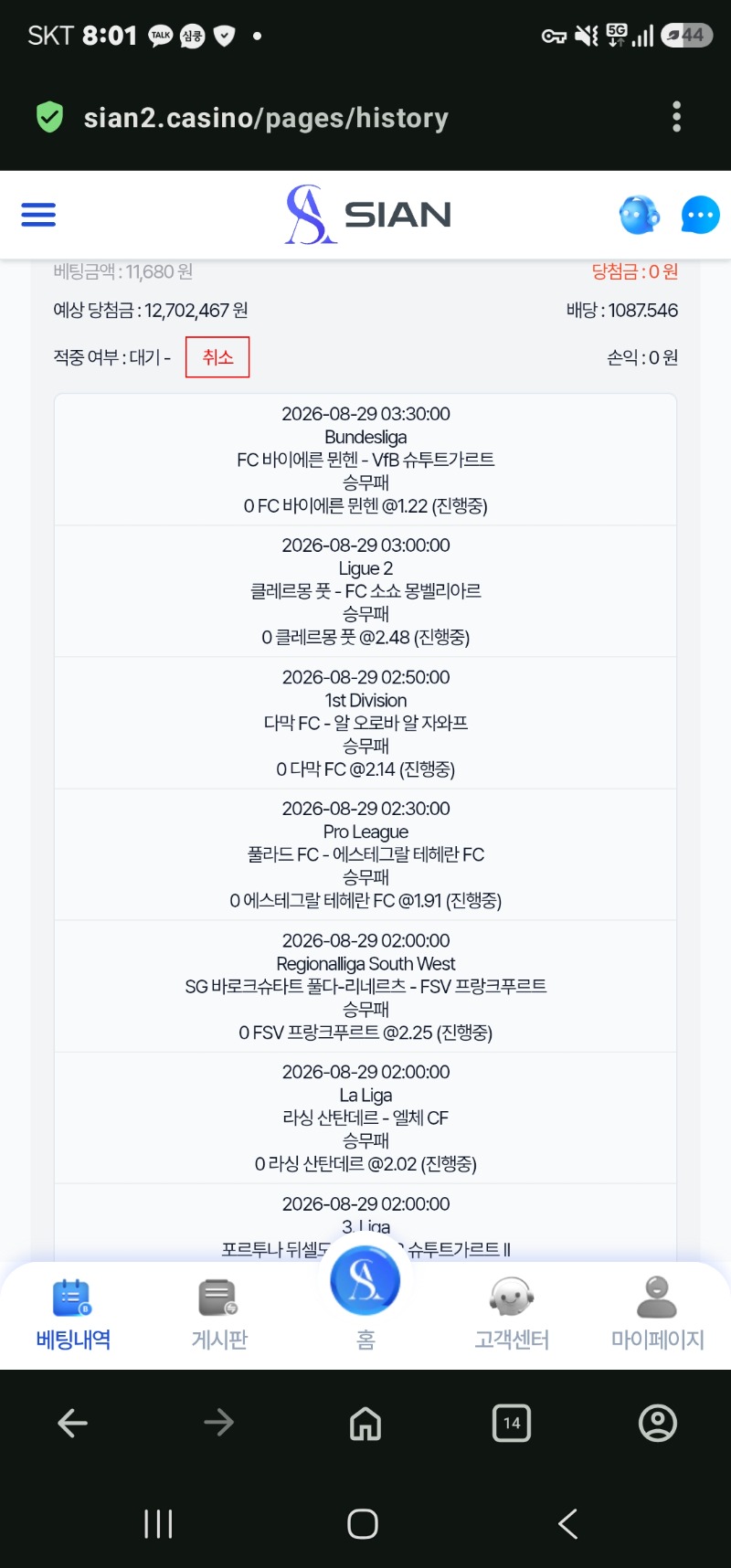Open the browser home page button
The height and width of the screenshot is (1568, 731).
click(x=365, y=1423)
